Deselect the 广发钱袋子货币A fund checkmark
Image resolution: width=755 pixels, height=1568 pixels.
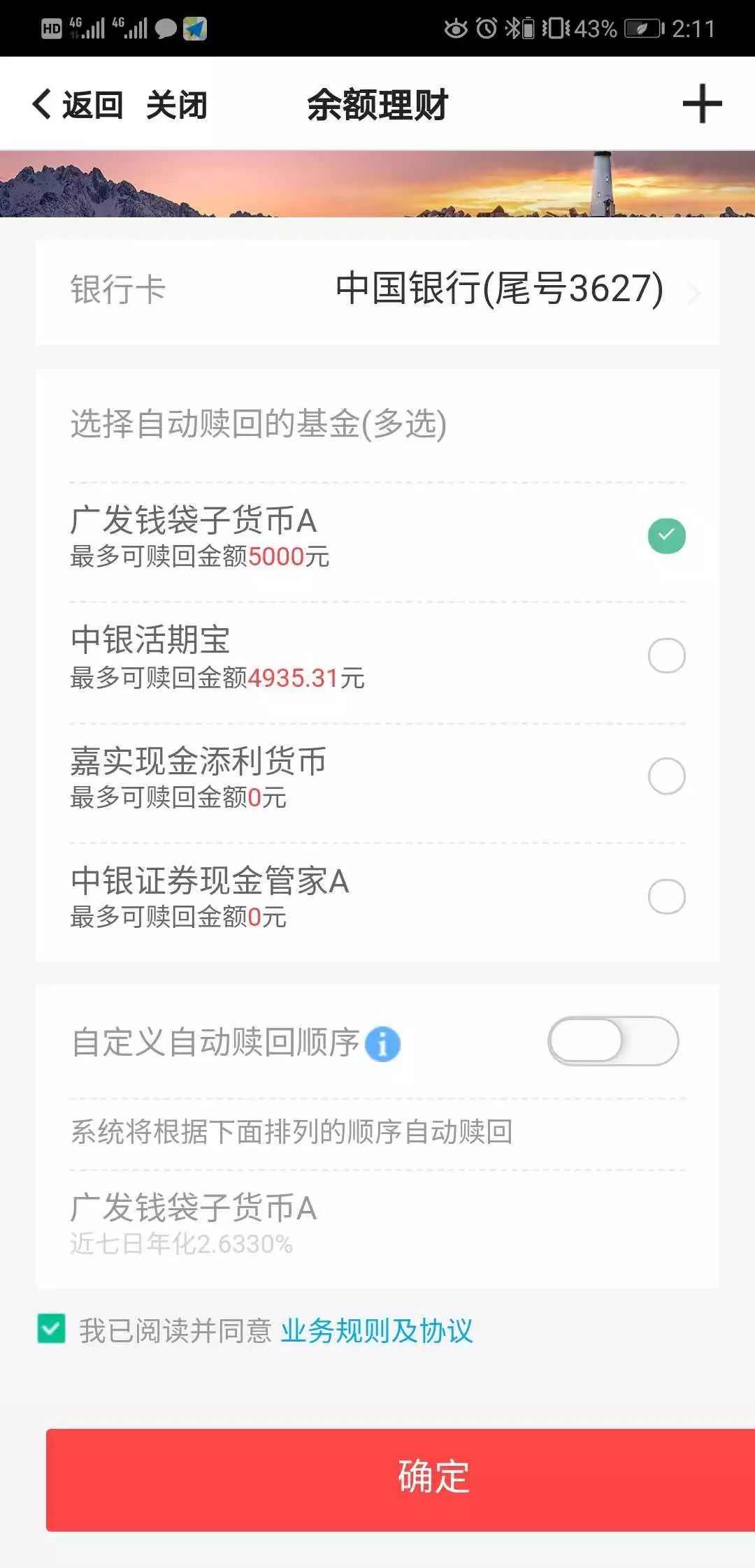click(666, 535)
